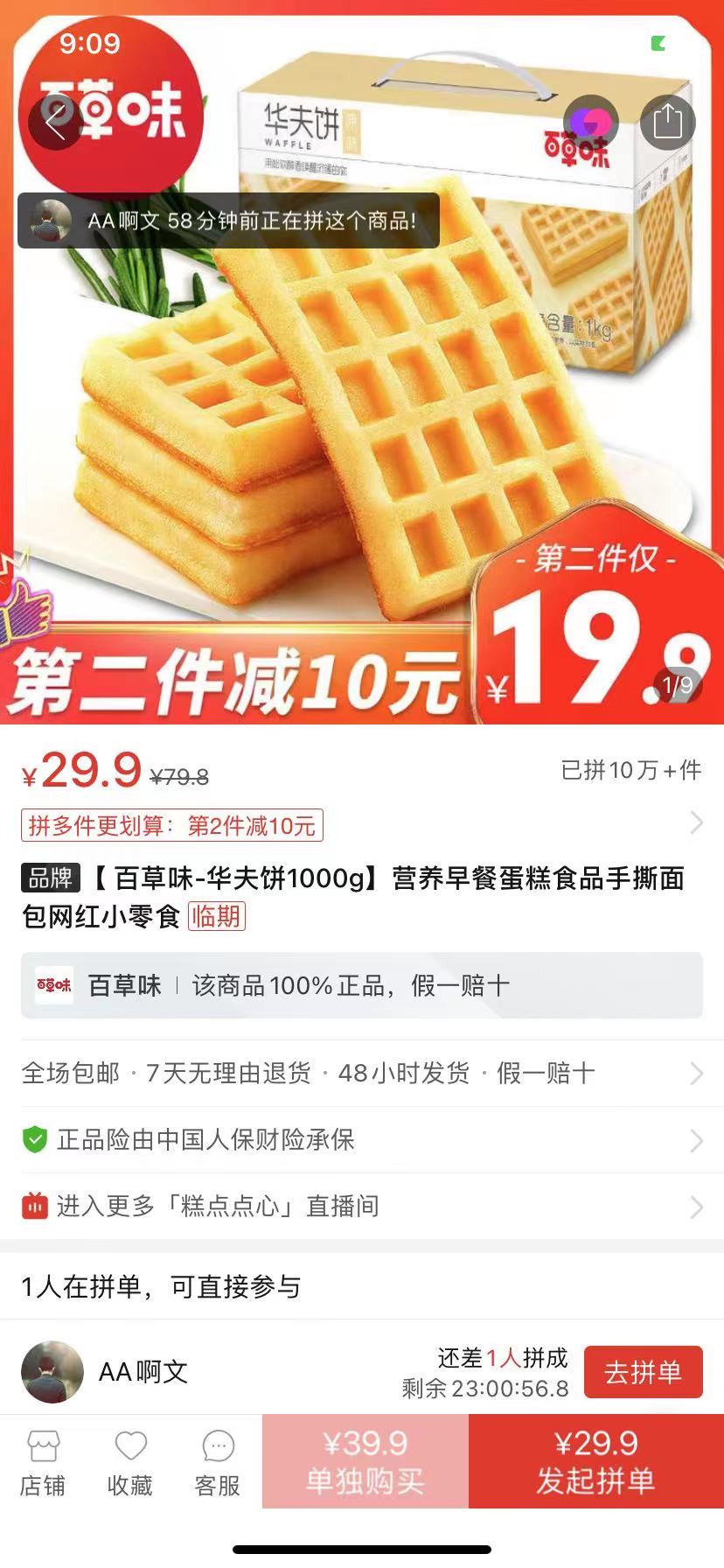Go back using the top-left arrow
Viewport: 724px width, 1568px height.
(55, 122)
